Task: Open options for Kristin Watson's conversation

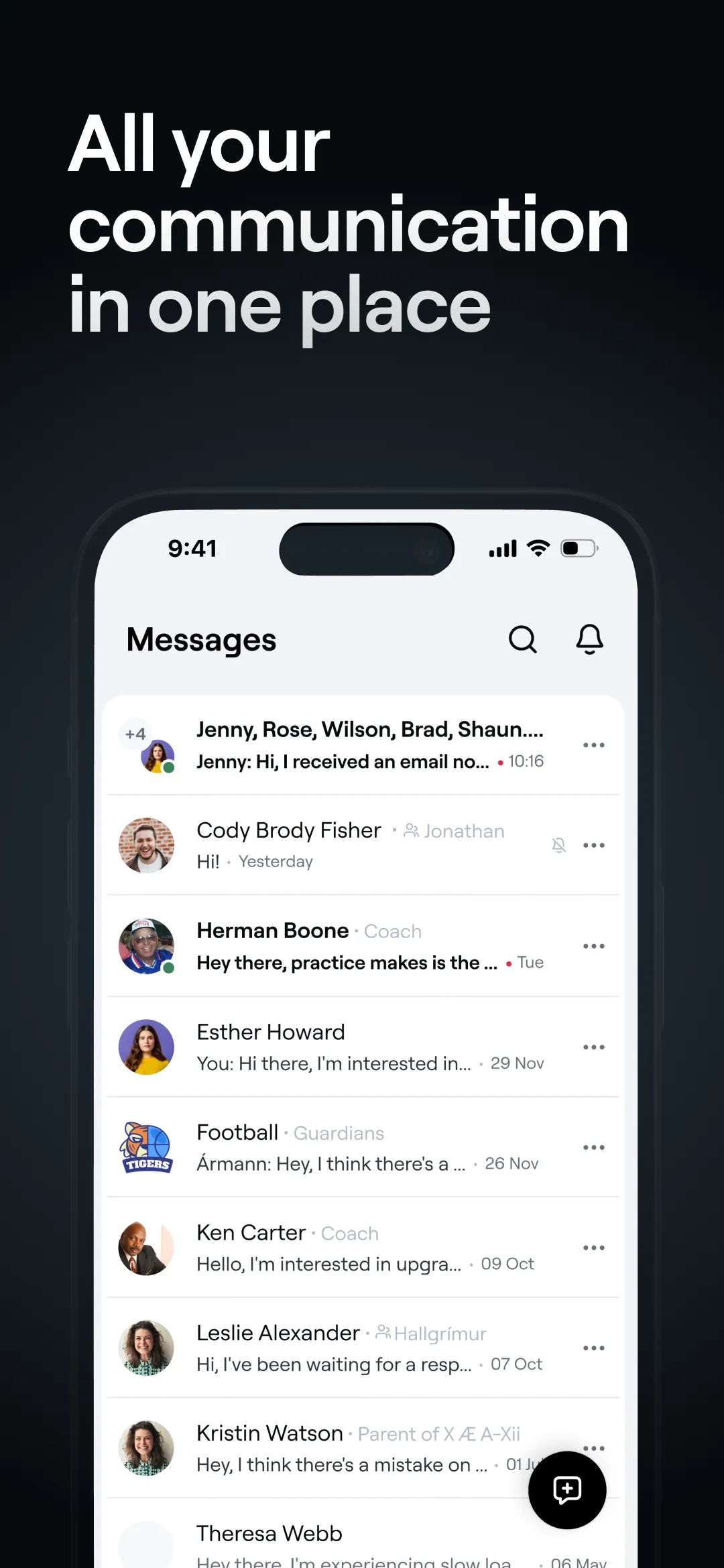Action: tap(594, 1449)
